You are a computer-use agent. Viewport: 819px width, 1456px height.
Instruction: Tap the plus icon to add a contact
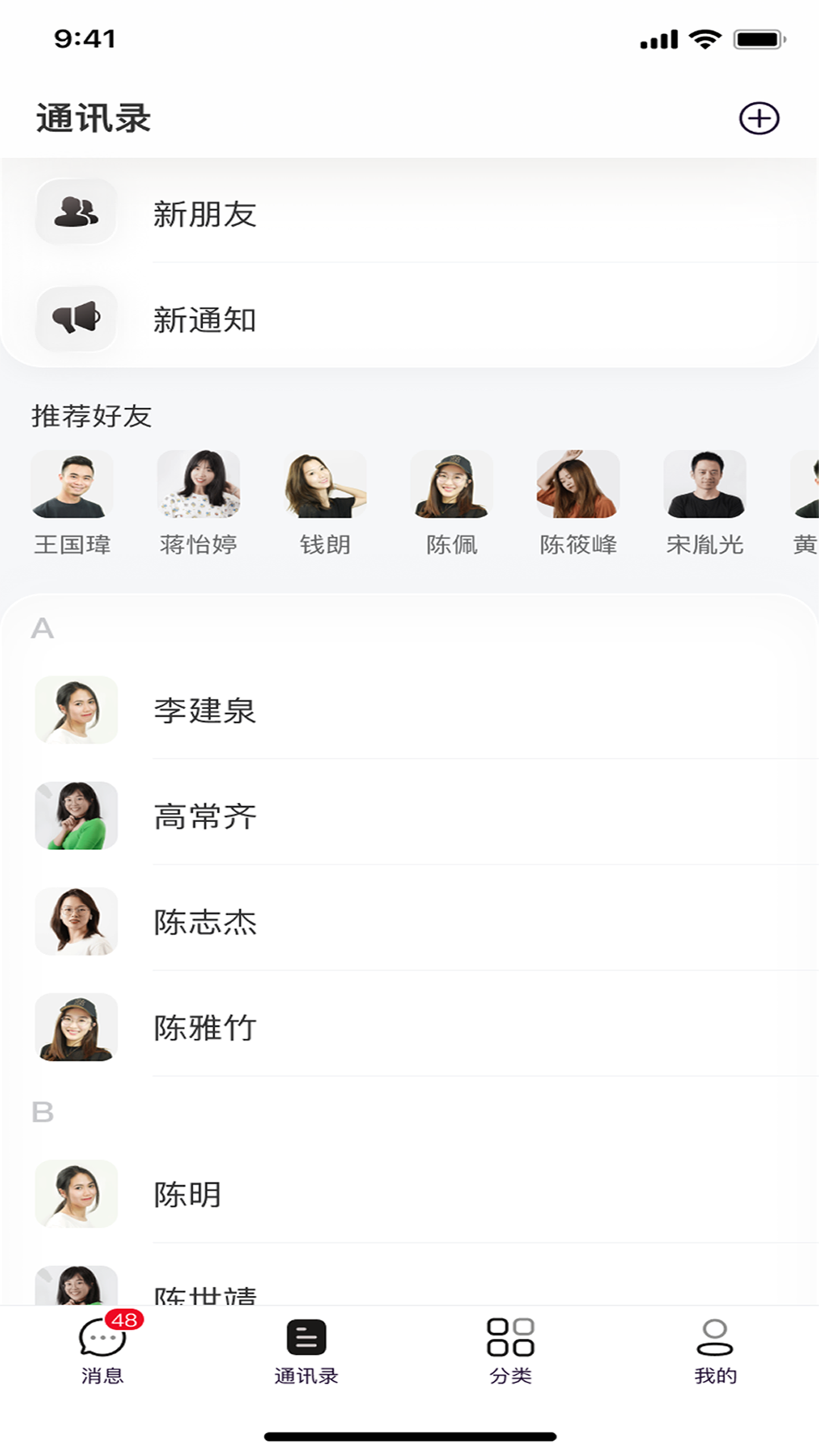[x=760, y=118]
